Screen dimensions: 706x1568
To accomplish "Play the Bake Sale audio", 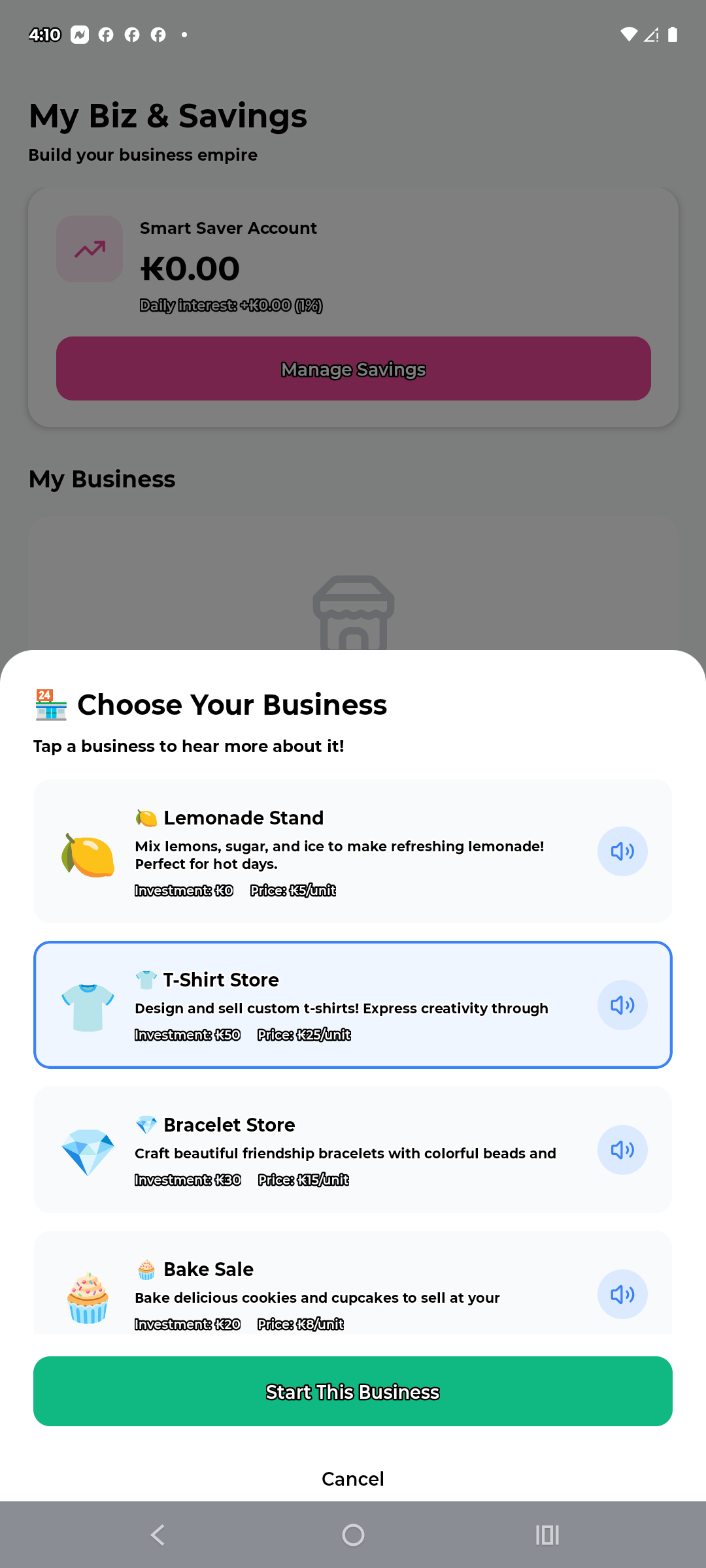I will pos(622,1294).
